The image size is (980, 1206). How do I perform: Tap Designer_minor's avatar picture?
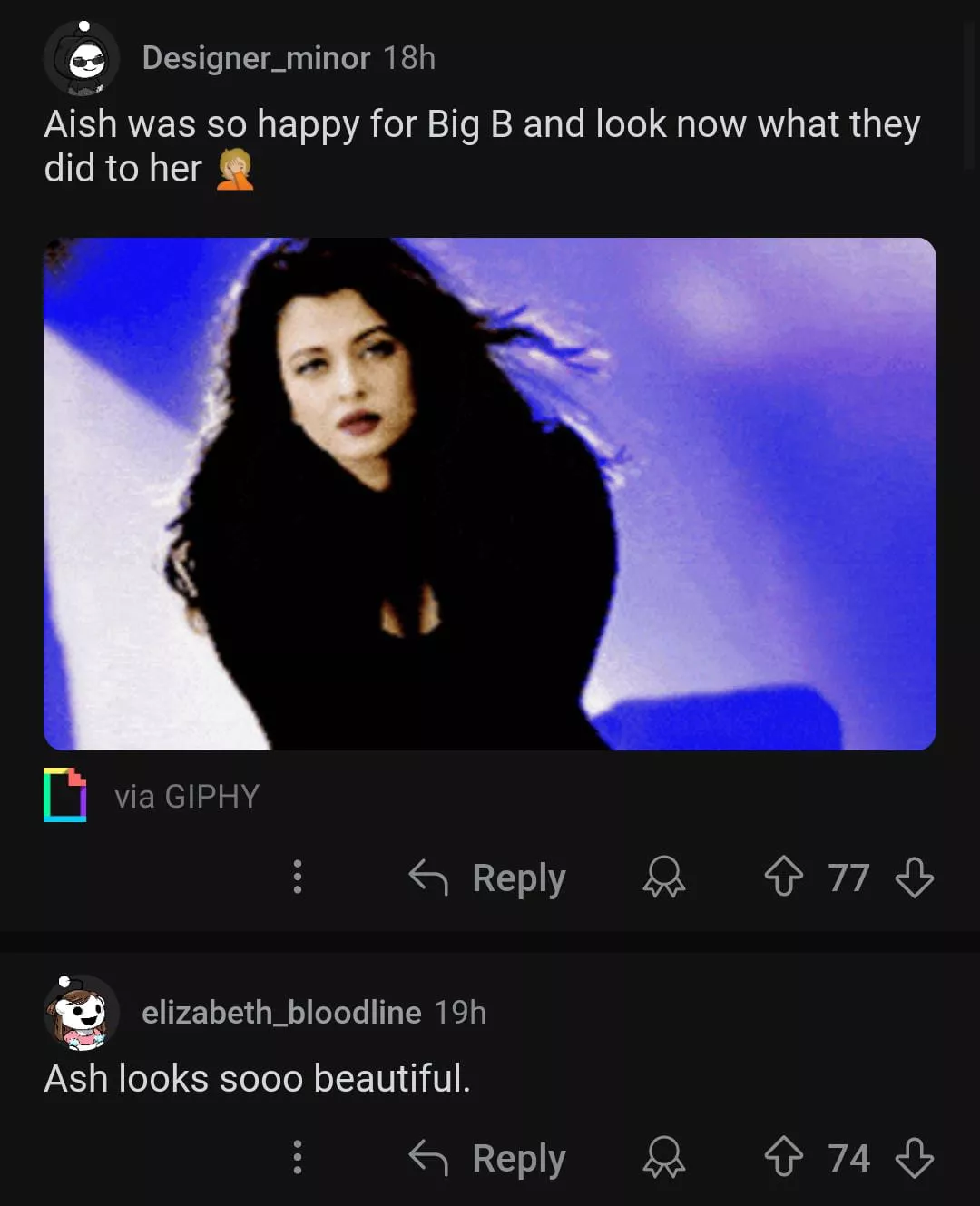(82, 60)
